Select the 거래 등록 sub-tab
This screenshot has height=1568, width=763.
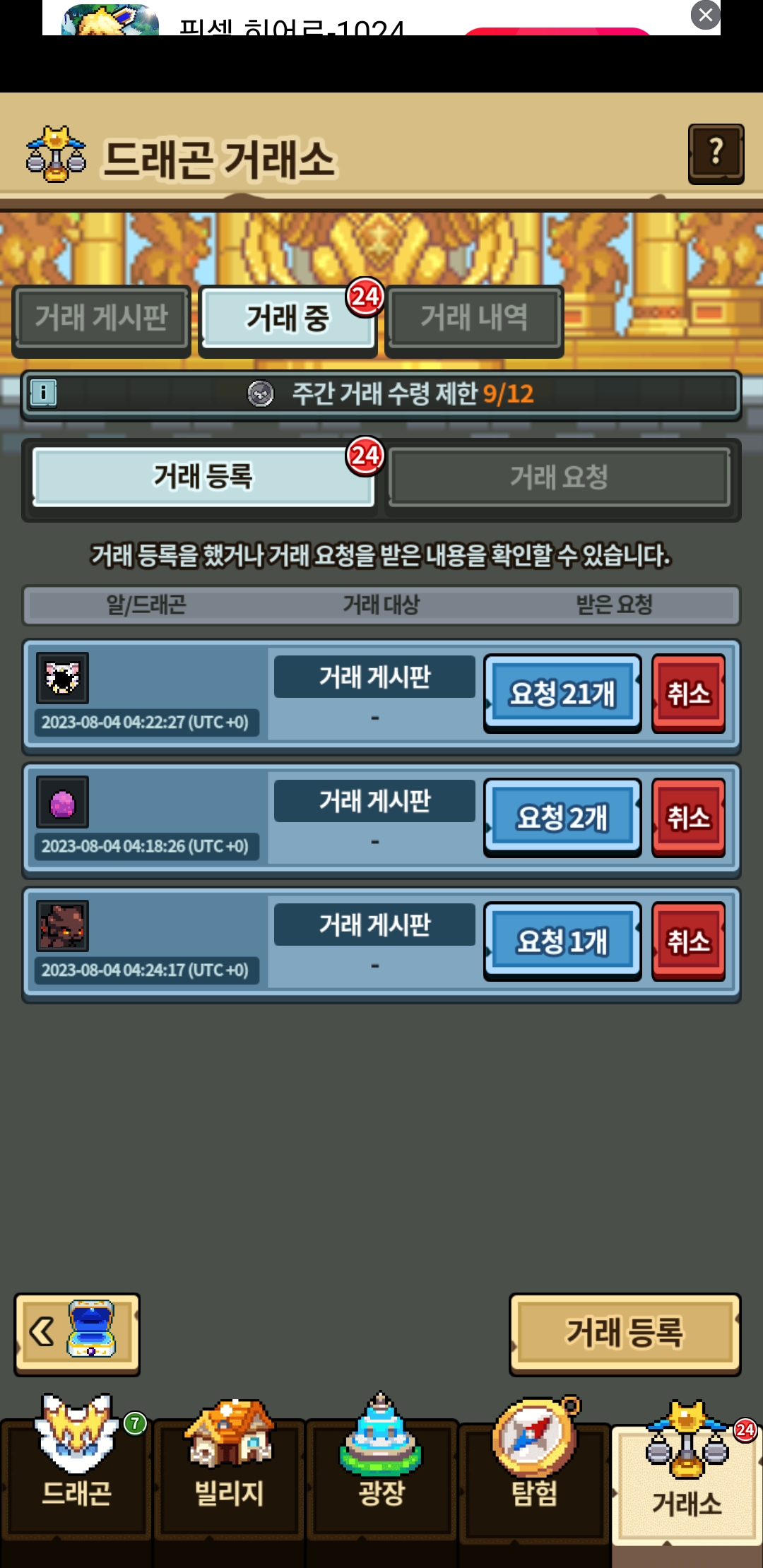click(x=203, y=477)
